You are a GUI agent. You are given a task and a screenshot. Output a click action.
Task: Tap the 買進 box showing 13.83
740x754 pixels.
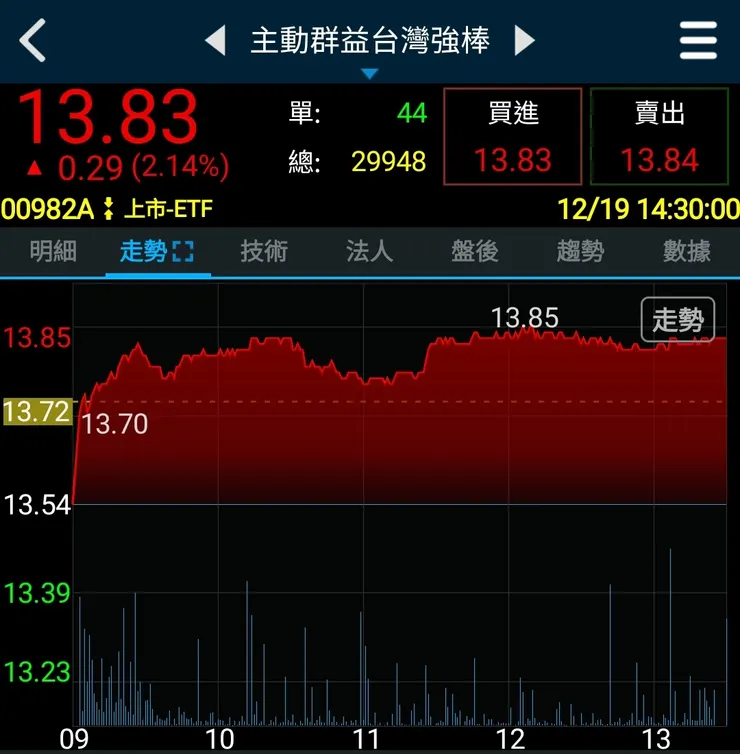(x=512, y=137)
